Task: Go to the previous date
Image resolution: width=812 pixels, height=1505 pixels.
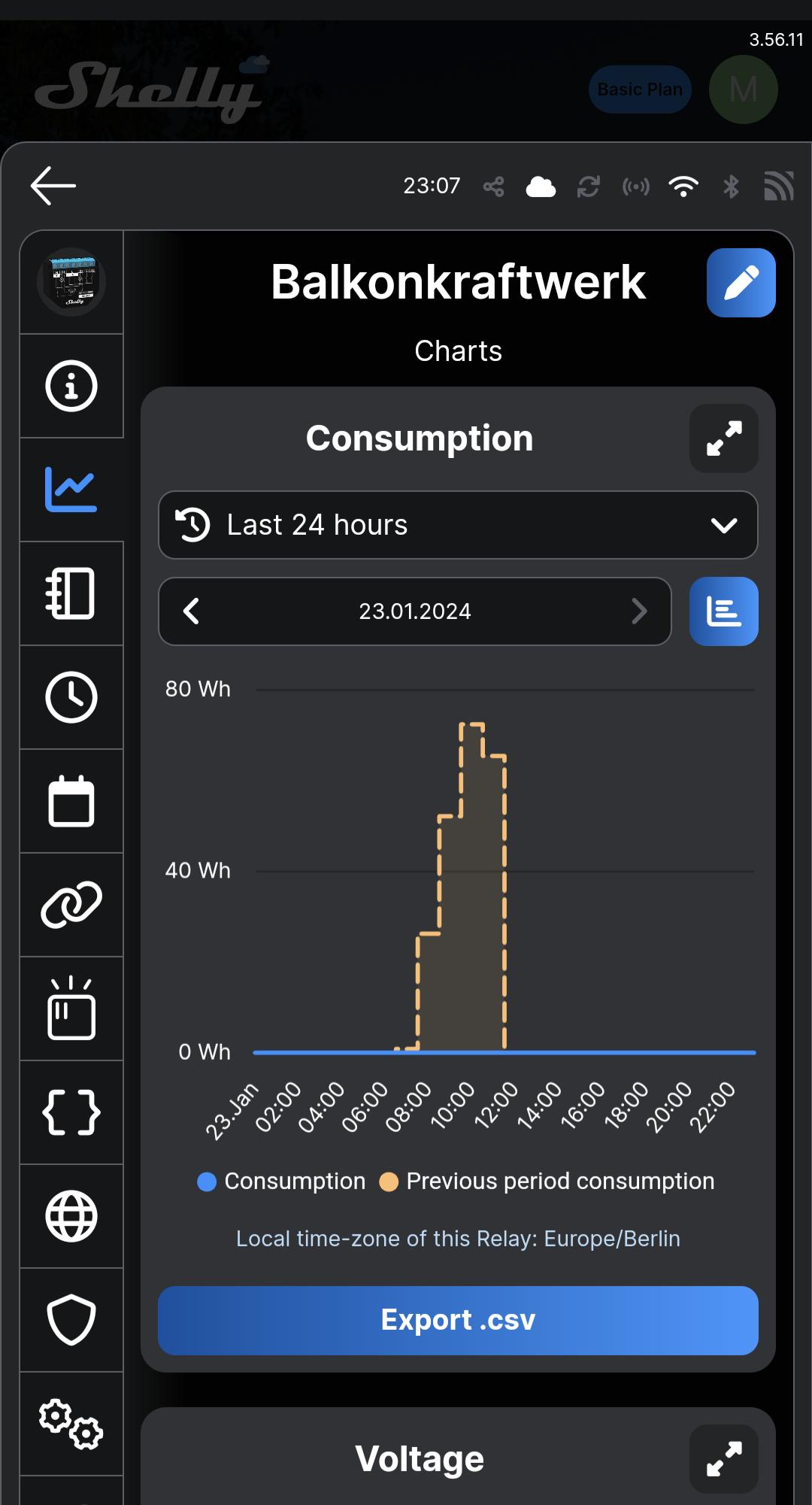Action: point(192,611)
